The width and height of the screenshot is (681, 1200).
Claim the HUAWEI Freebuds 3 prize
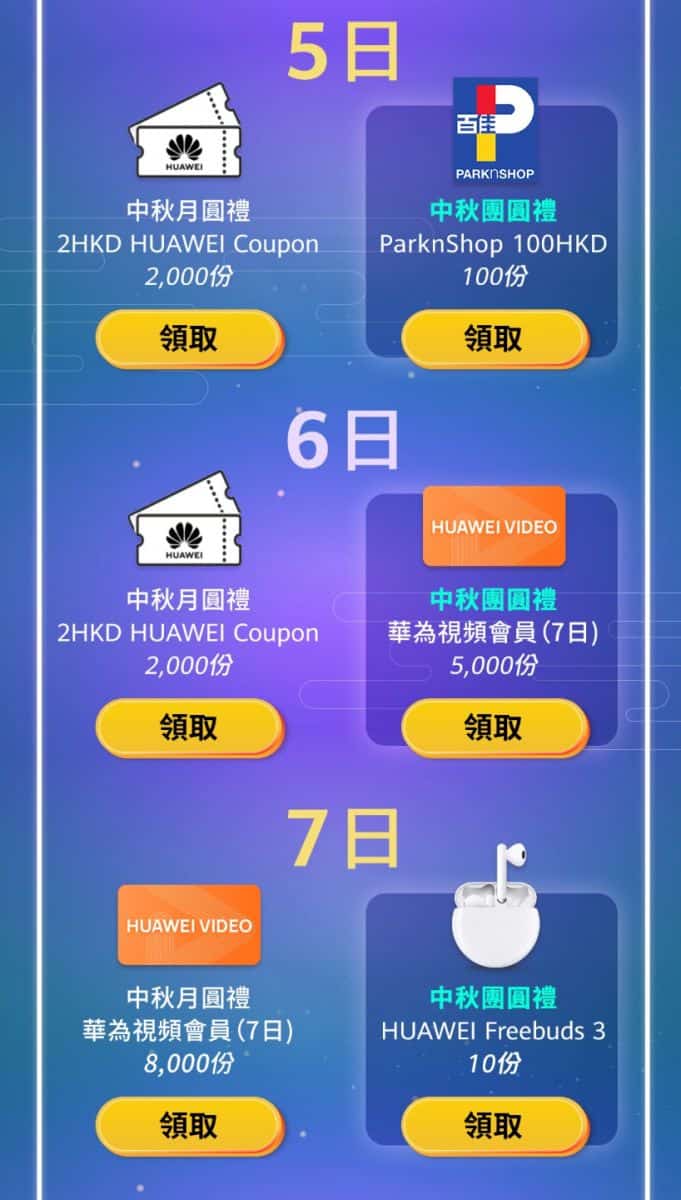pos(495,1125)
